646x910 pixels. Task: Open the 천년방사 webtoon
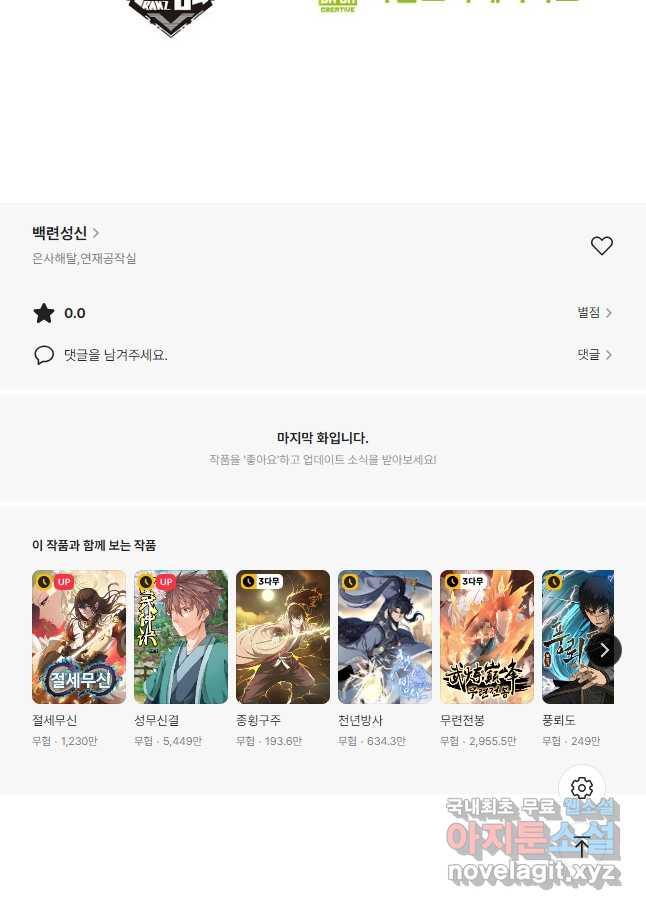pos(385,637)
